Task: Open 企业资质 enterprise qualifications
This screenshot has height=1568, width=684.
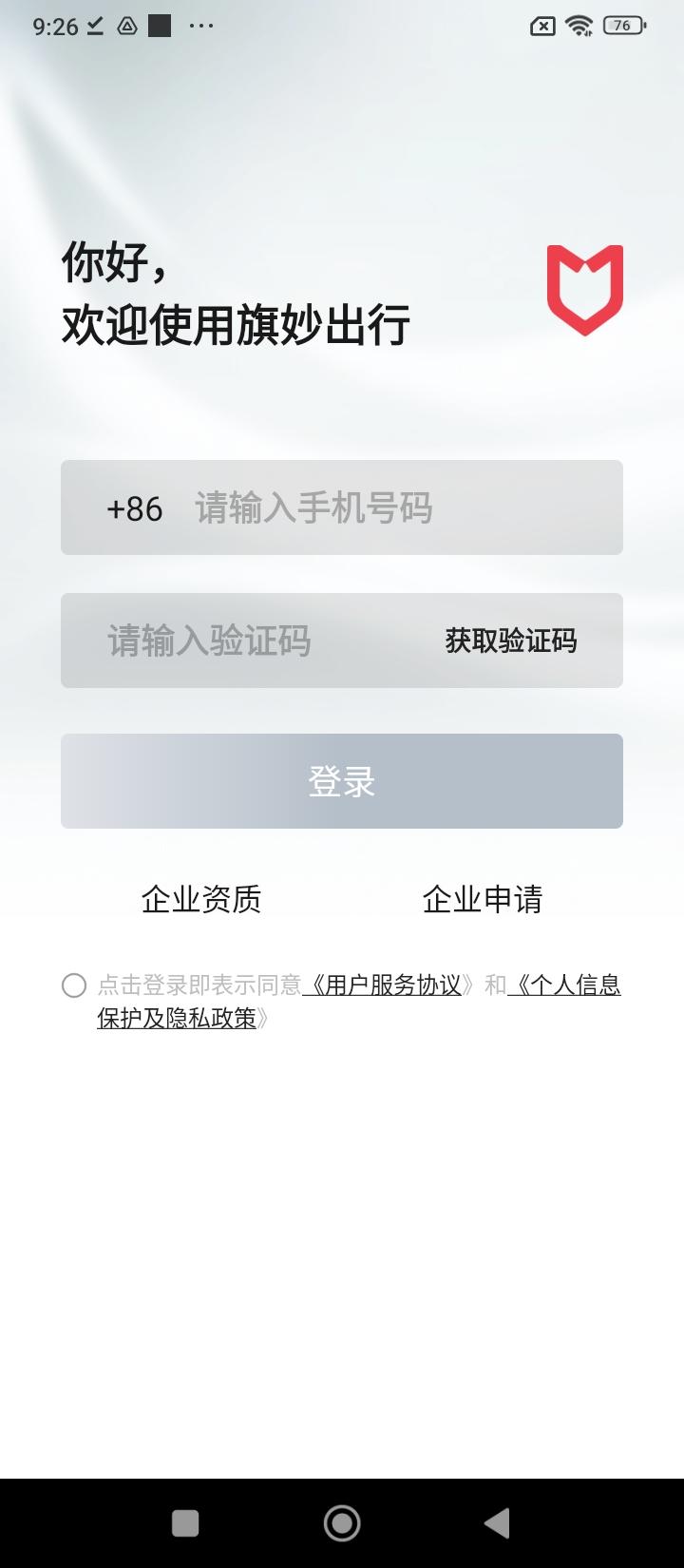Action: 201,899
